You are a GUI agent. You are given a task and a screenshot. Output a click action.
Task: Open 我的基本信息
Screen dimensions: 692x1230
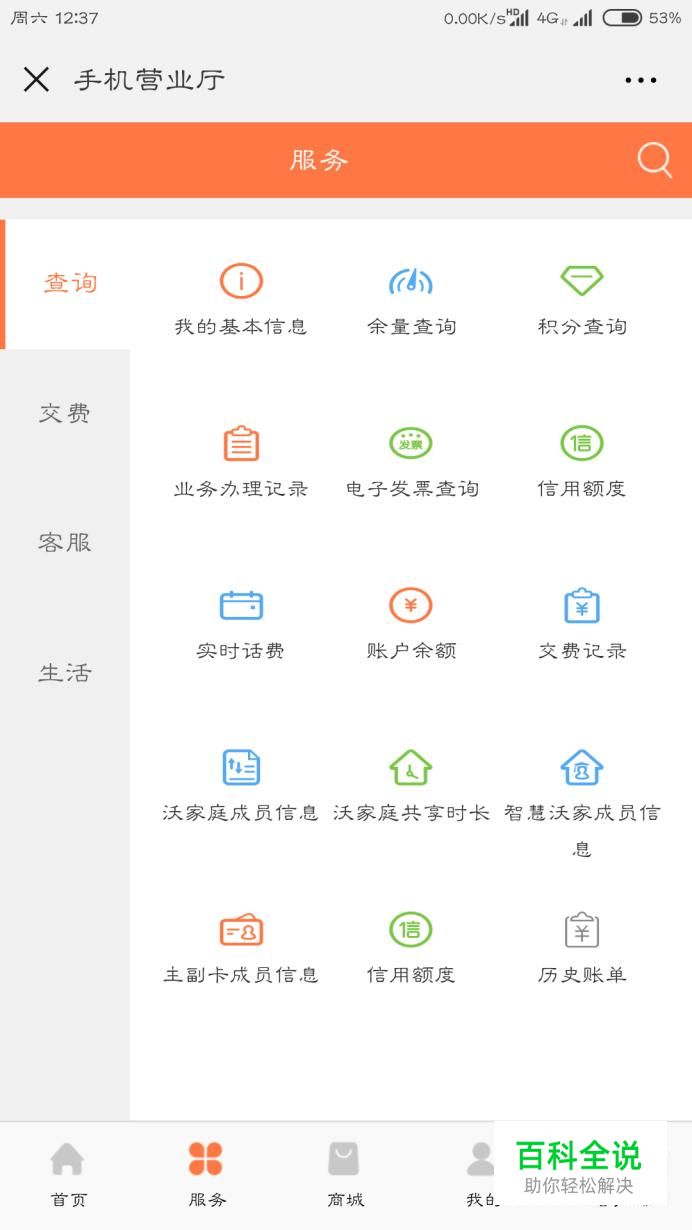tap(241, 300)
